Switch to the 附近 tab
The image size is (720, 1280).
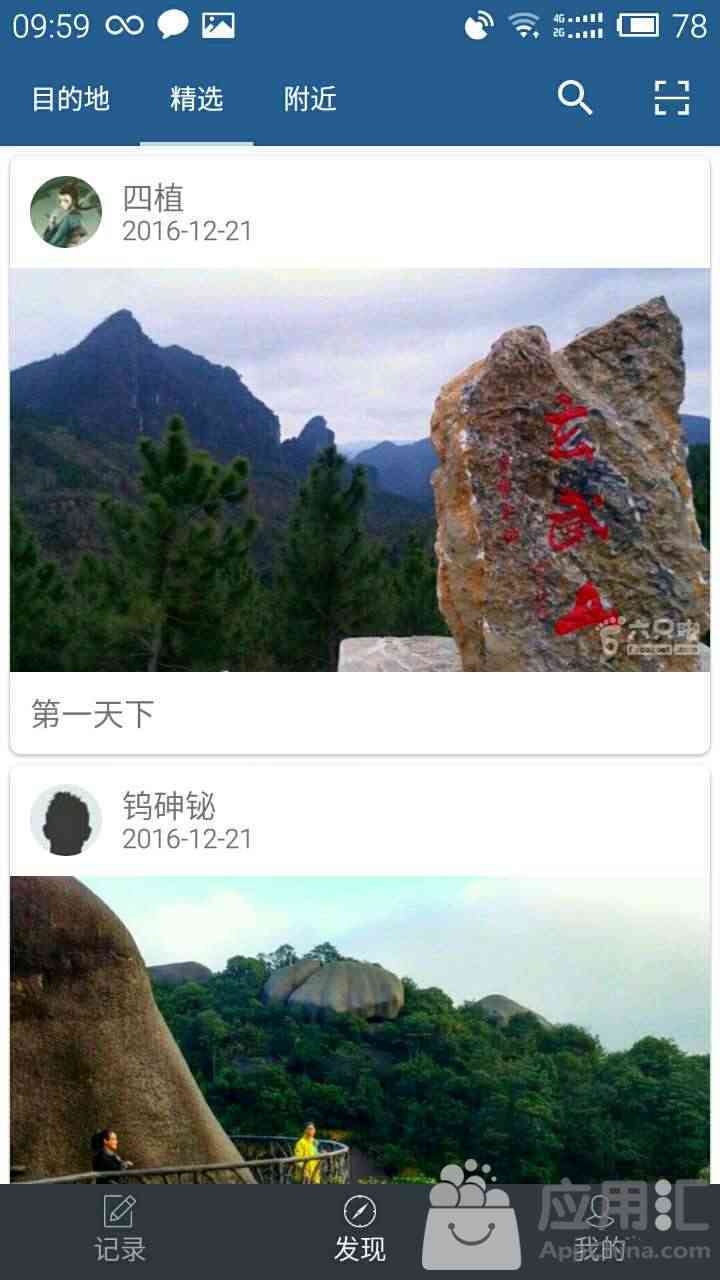click(310, 99)
